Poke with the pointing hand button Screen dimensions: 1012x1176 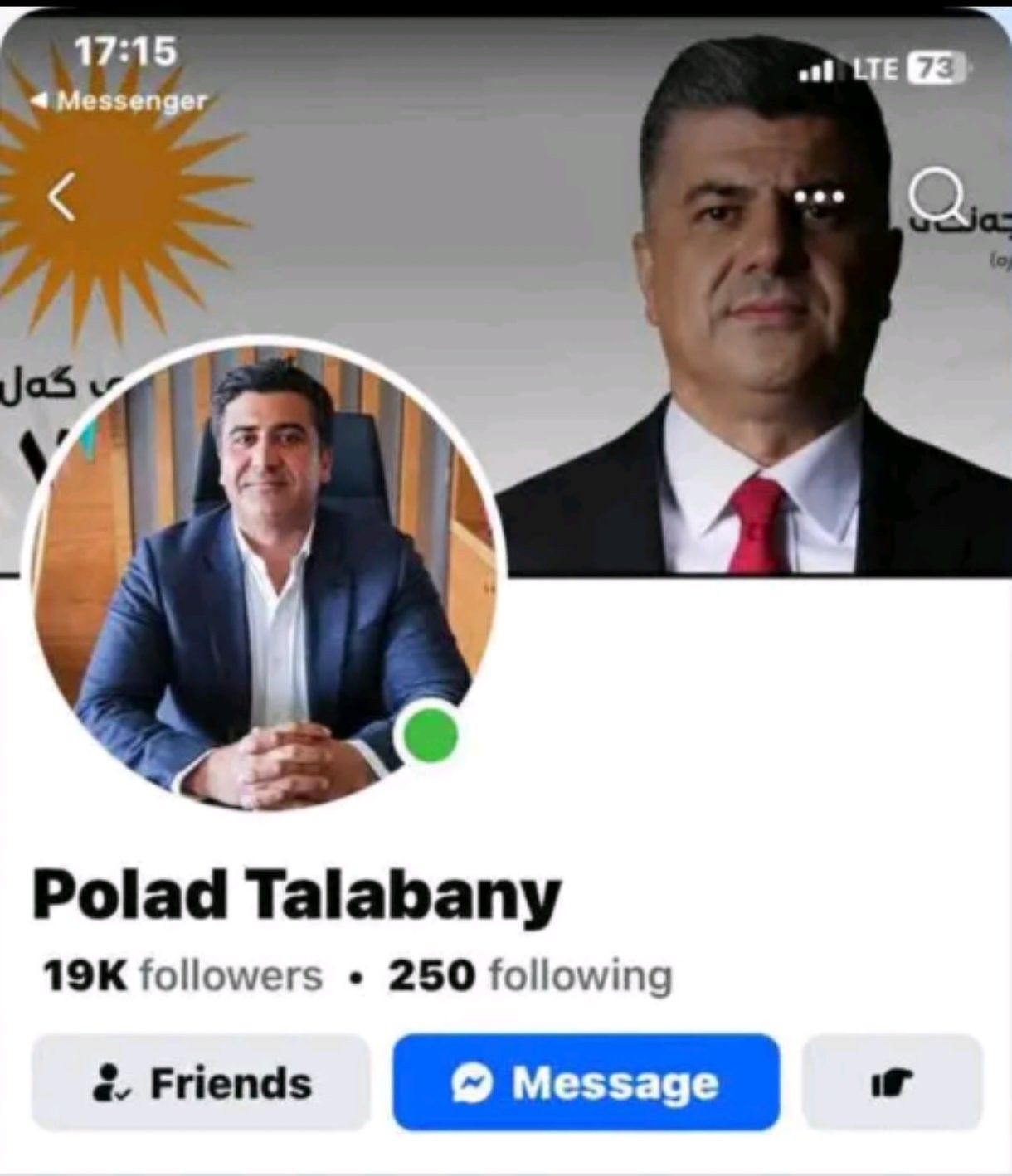pos(892,1083)
